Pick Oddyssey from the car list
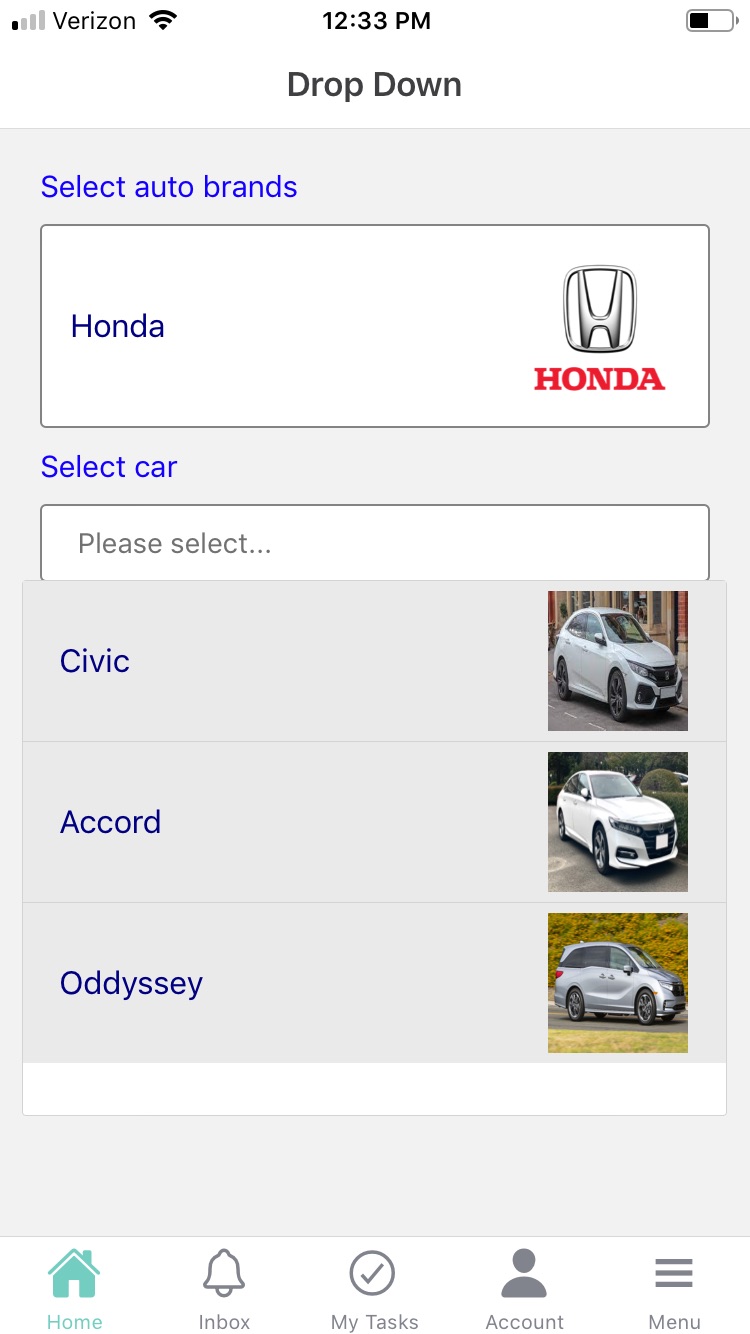 (x=374, y=983)
